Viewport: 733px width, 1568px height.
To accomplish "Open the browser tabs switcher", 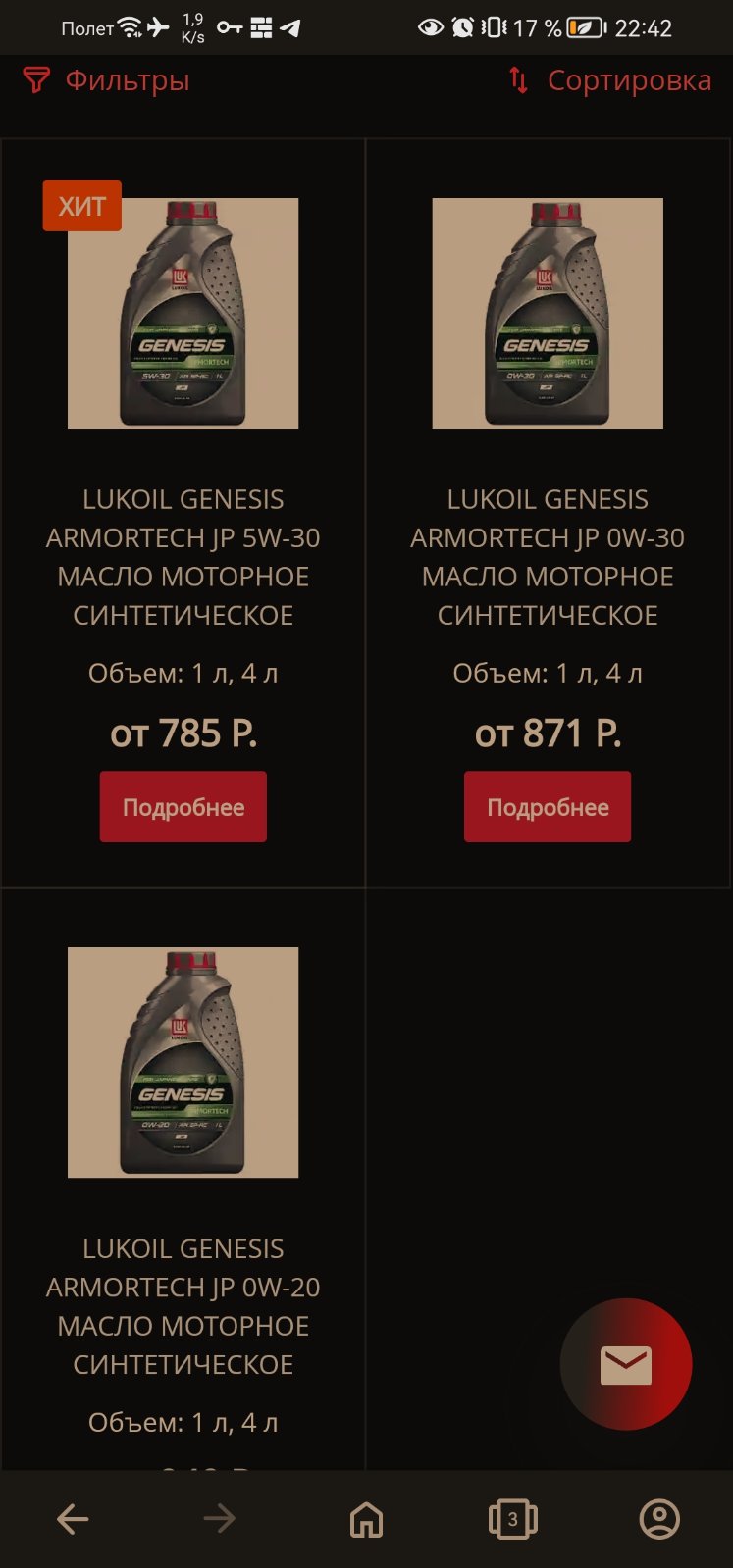I will [512, 1519].
